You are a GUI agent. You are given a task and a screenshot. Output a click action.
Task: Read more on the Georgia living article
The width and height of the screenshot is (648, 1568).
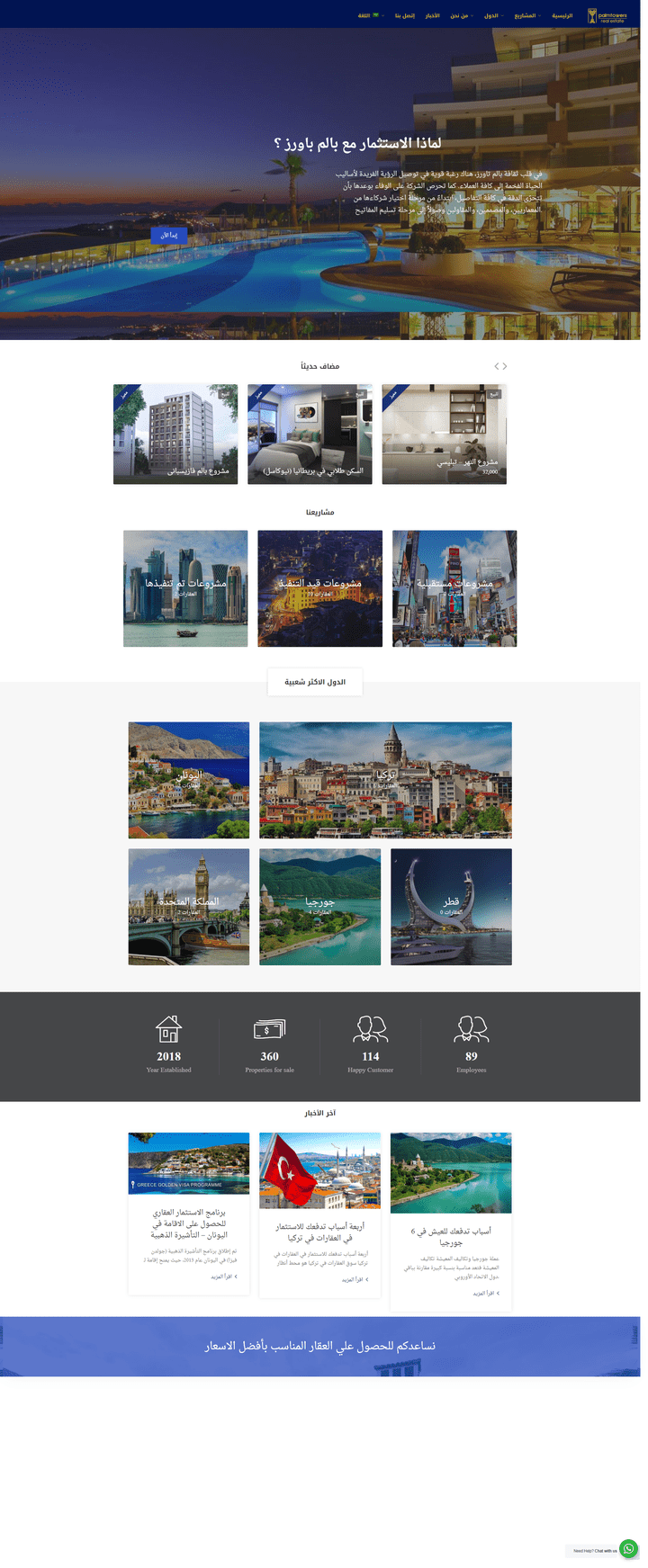485,1293
